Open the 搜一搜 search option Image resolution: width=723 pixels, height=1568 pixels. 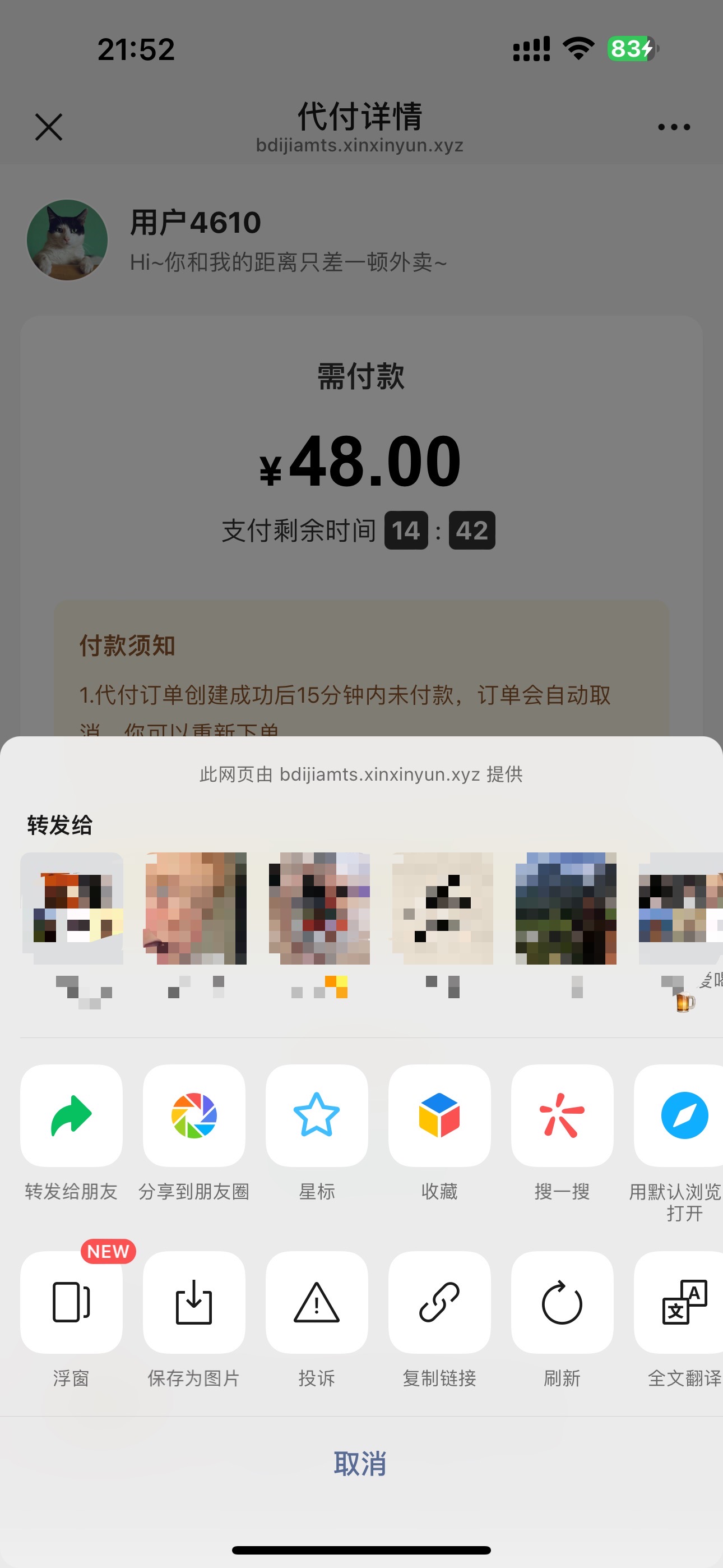coord(562,1115)
